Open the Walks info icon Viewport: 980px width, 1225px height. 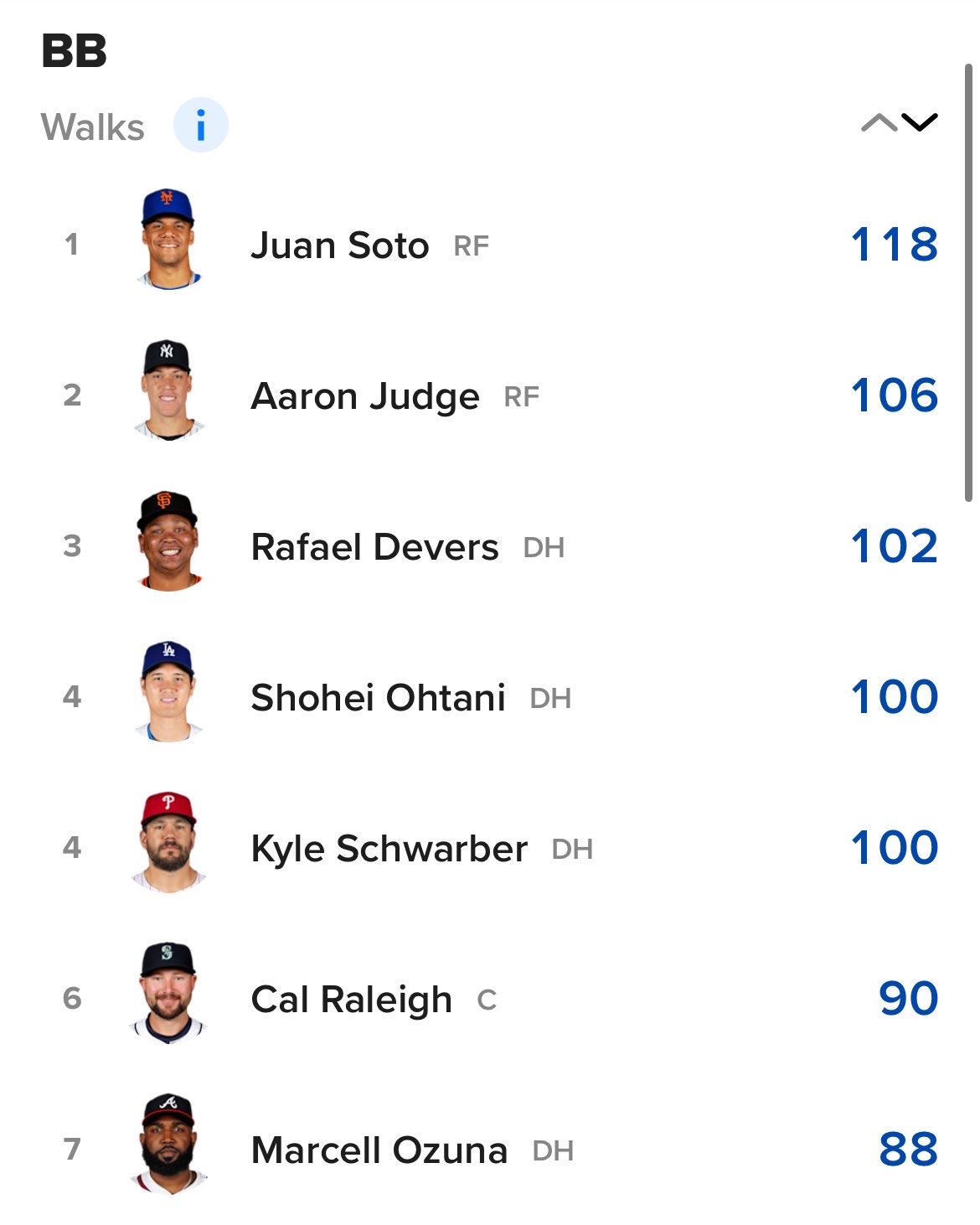200,126
